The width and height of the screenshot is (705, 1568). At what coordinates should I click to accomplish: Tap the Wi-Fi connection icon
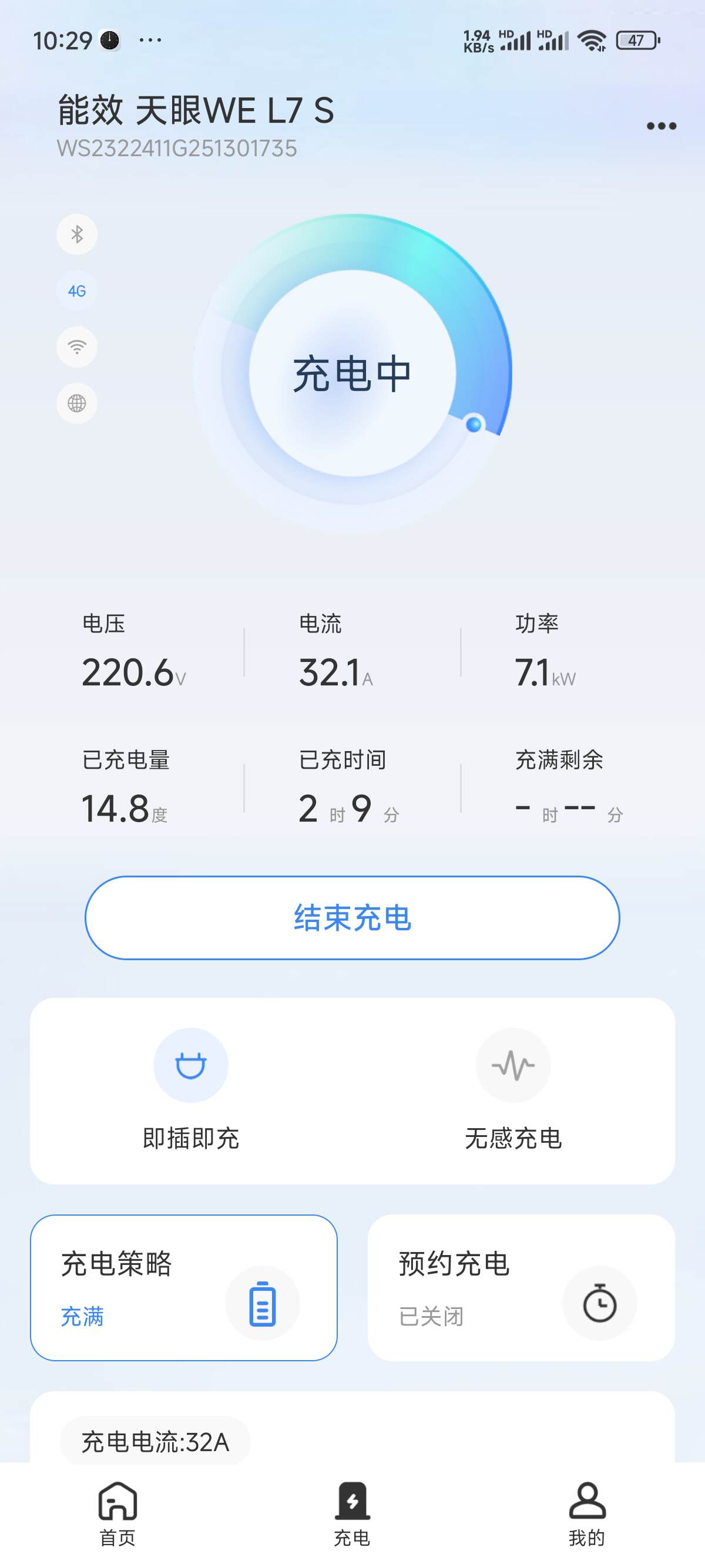(x=77, y=347)
